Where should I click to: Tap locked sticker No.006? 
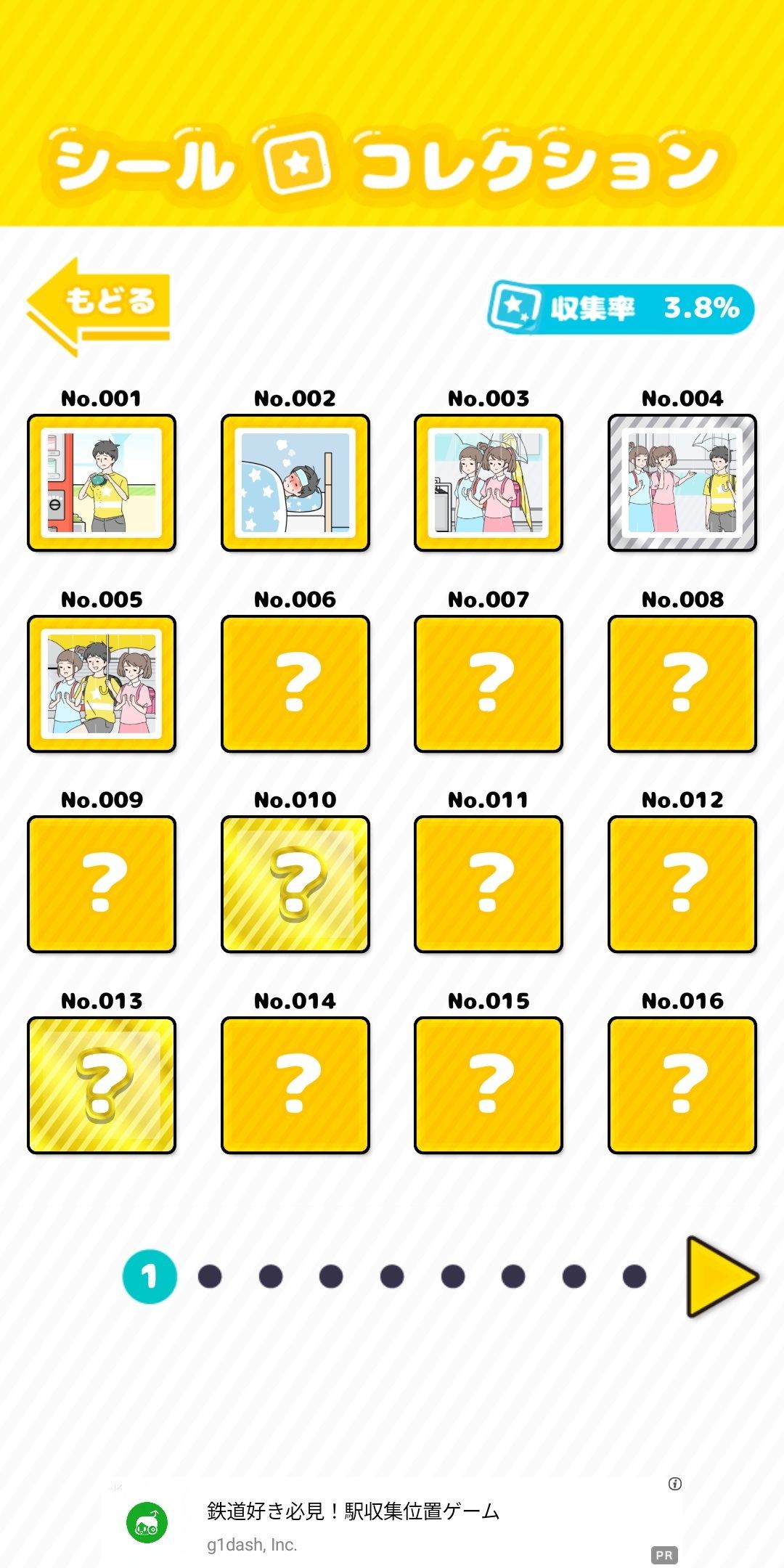[x=295, y=684]
